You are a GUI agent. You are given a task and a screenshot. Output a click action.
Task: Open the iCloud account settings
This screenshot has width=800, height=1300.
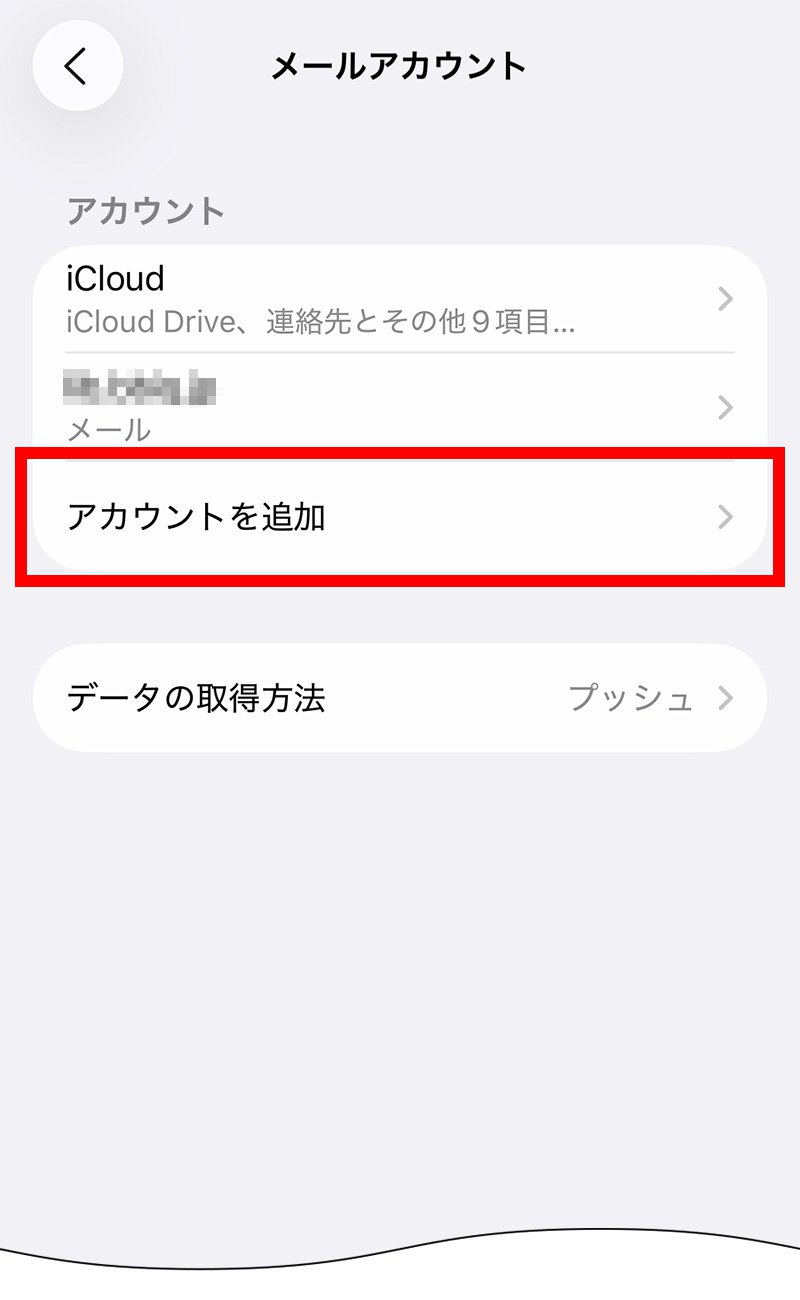[400, 298]
